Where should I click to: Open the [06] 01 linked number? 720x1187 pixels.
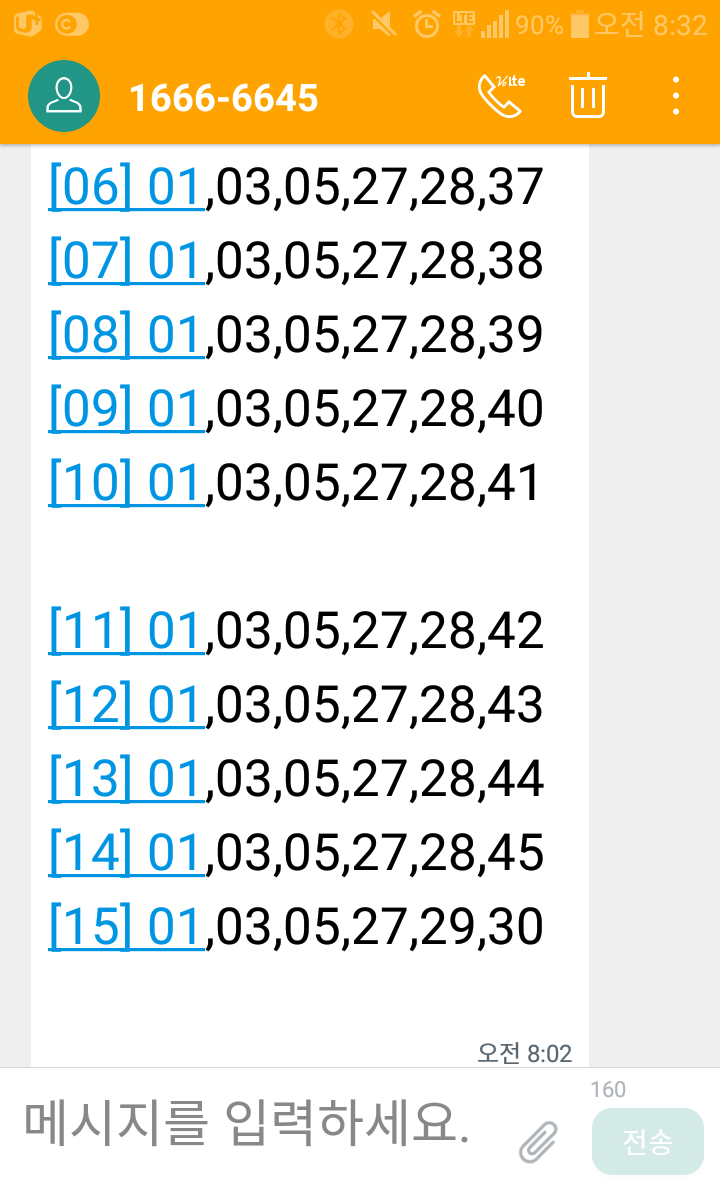126,187
